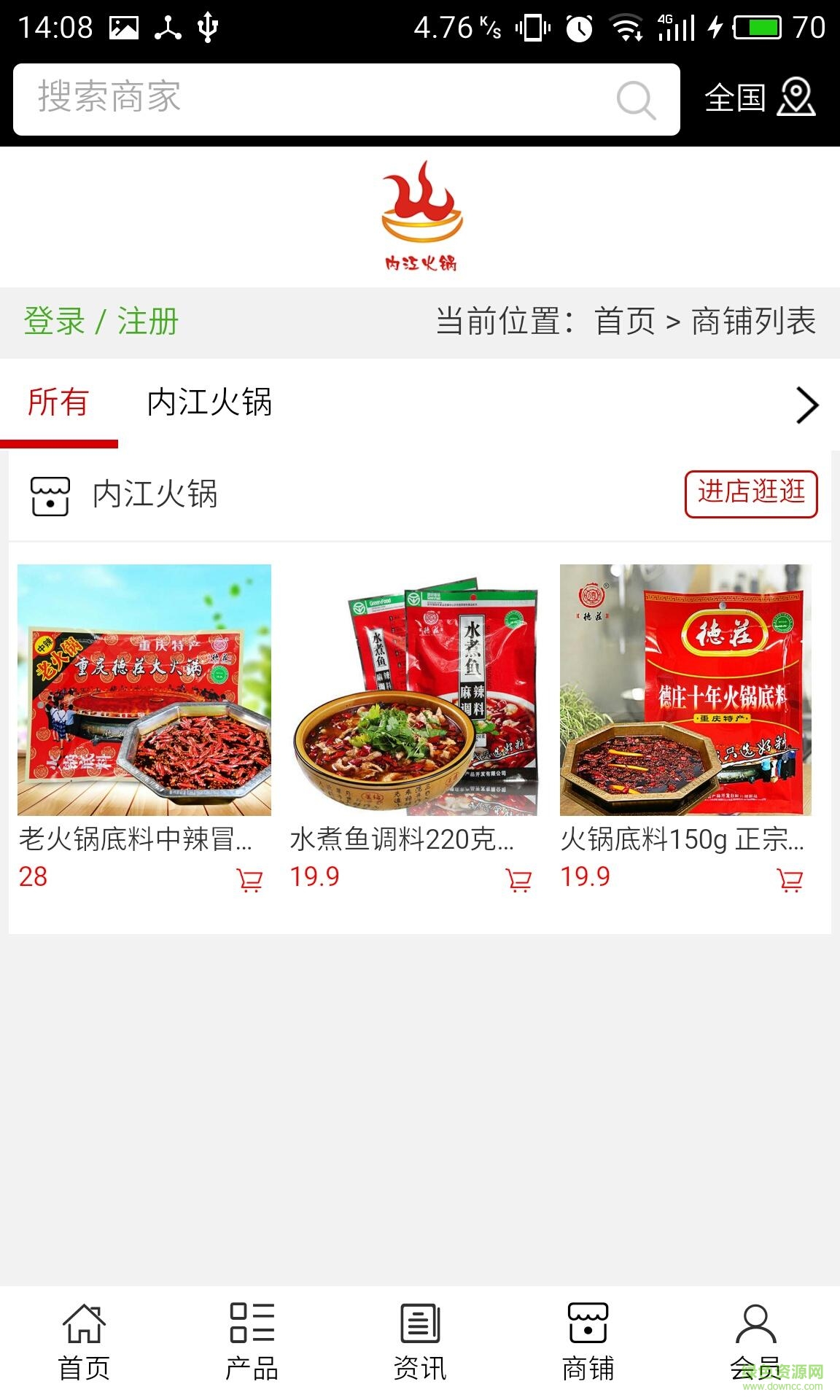Open the 登录 / 注册 link
The image size is (840, 1400).
(101, 322)
